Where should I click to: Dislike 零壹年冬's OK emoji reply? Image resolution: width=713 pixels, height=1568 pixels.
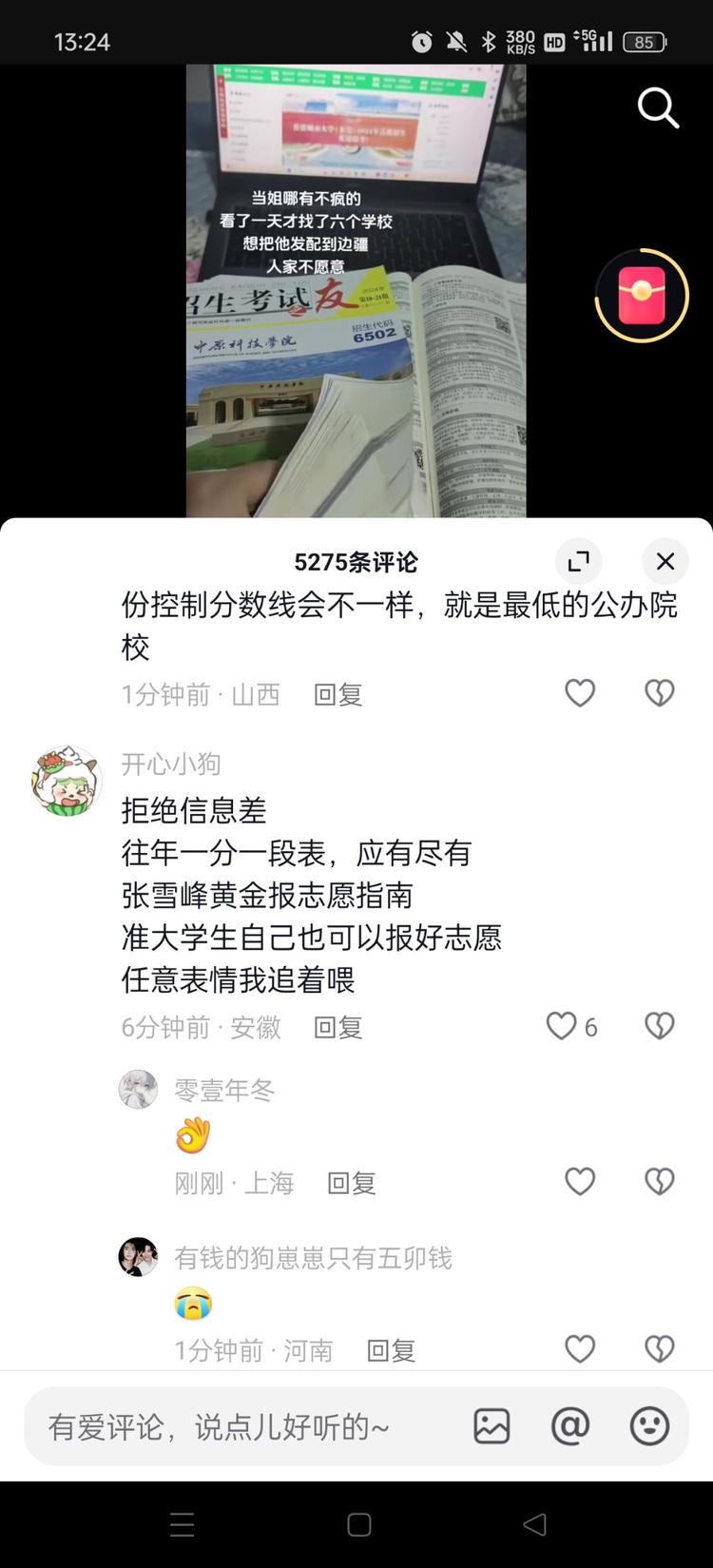(x=659, y=1182)
